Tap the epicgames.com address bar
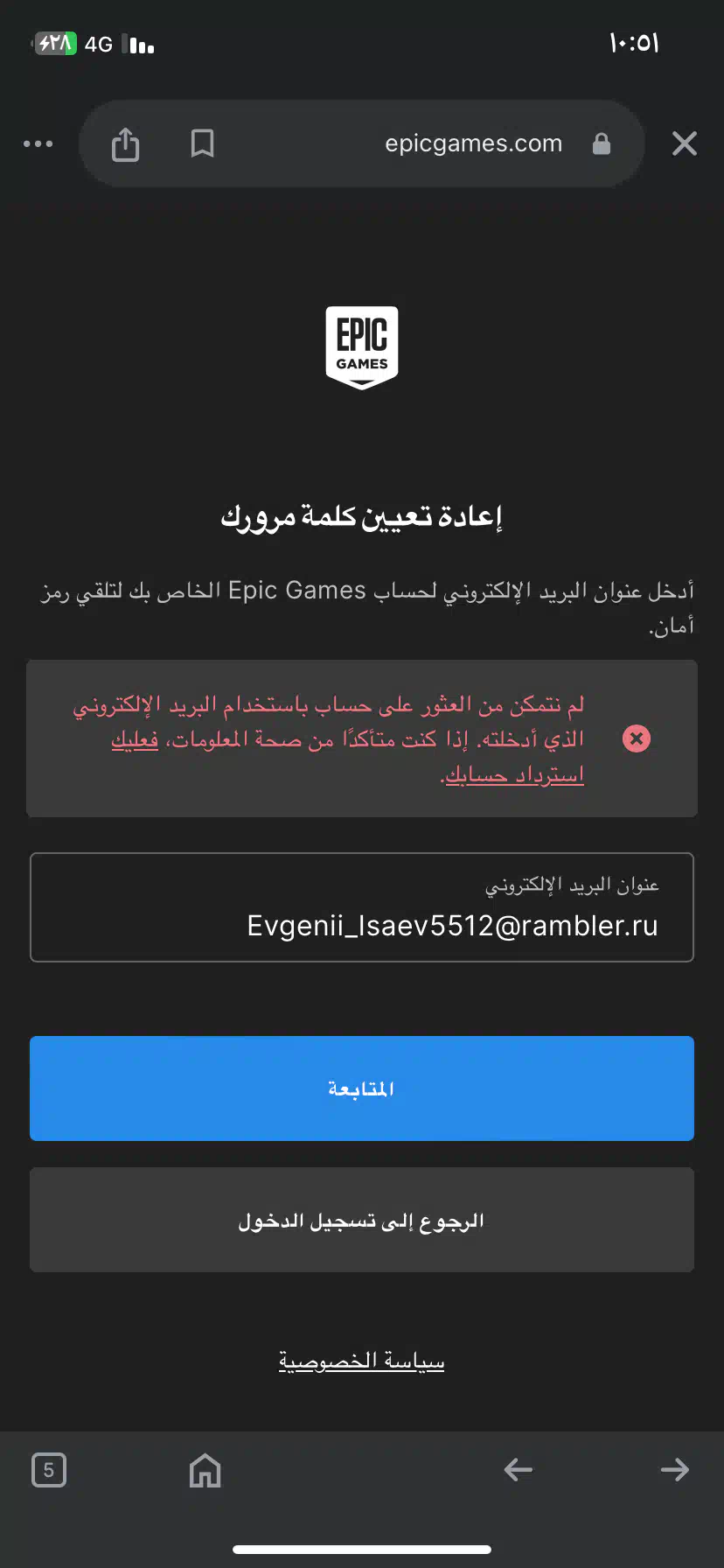The height and width of the screenshot is (1568, 724). point(474,143)
